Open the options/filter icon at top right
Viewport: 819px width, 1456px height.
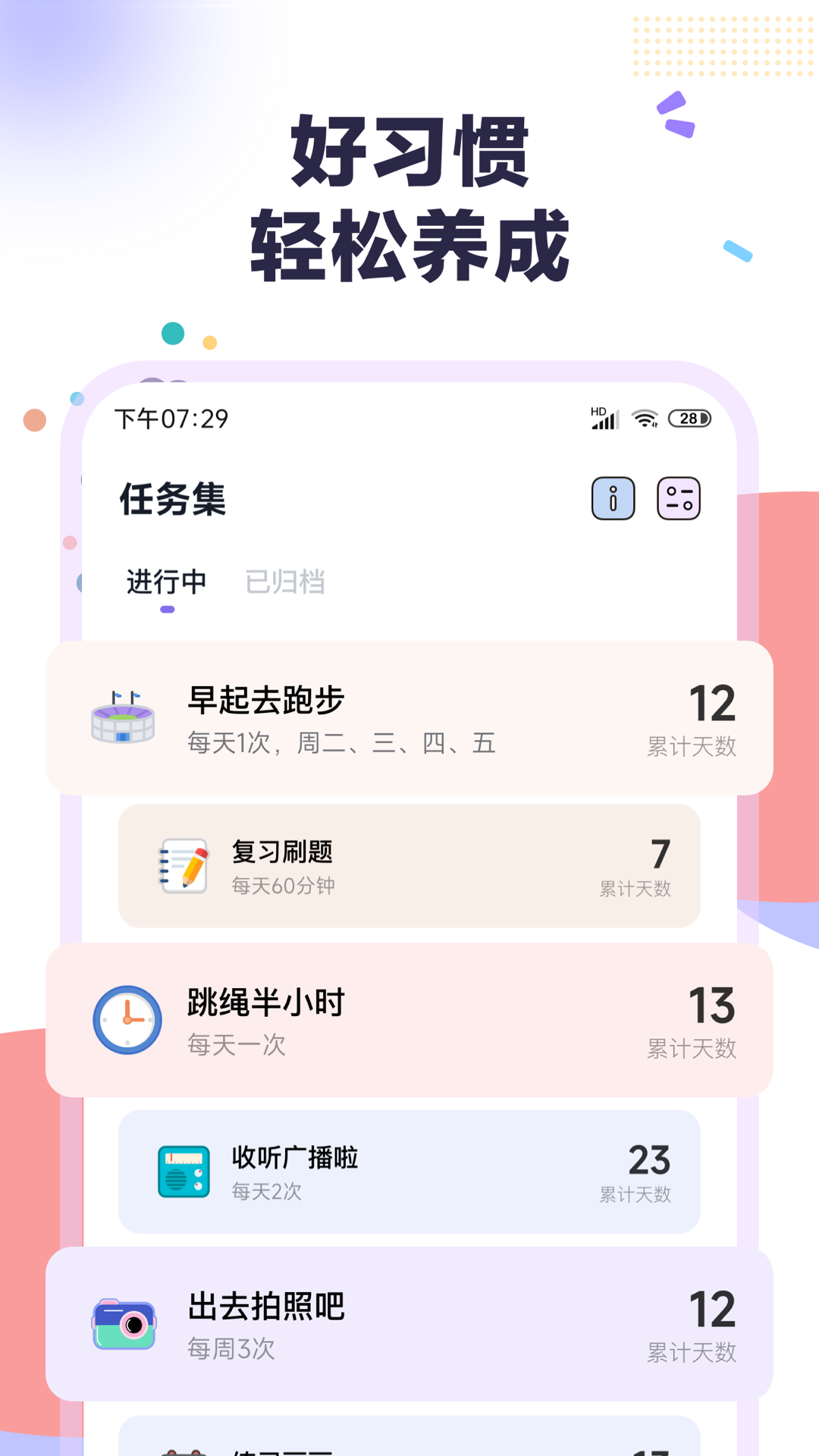(x=679, y=499)
